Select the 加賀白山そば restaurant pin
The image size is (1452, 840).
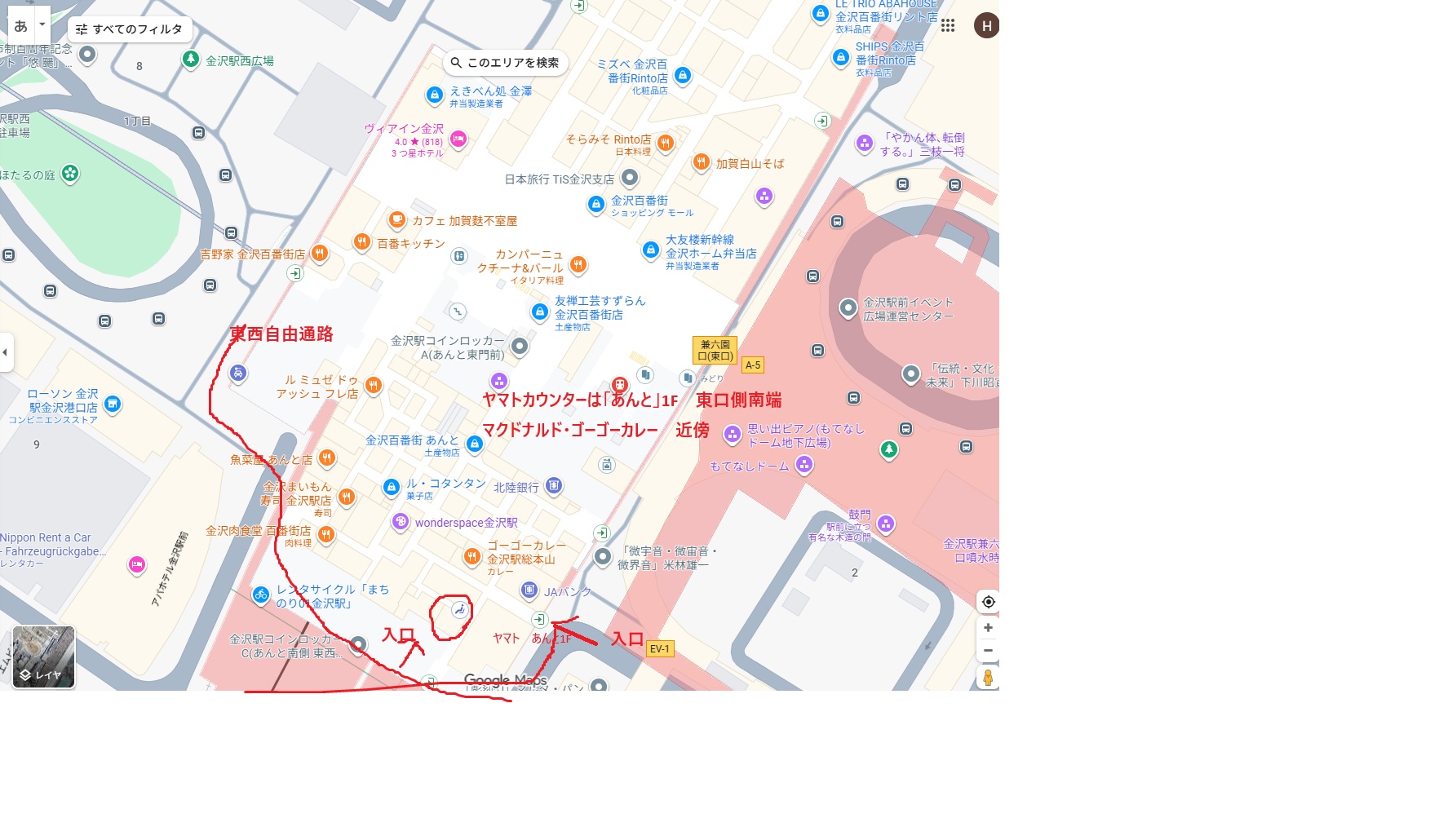tap(701, 162)
